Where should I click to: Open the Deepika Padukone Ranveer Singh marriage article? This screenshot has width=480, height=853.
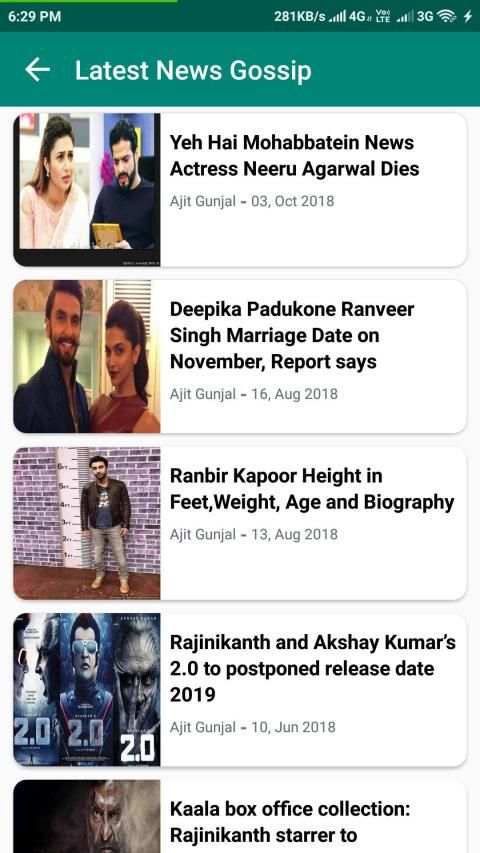(x=240, y=356)
